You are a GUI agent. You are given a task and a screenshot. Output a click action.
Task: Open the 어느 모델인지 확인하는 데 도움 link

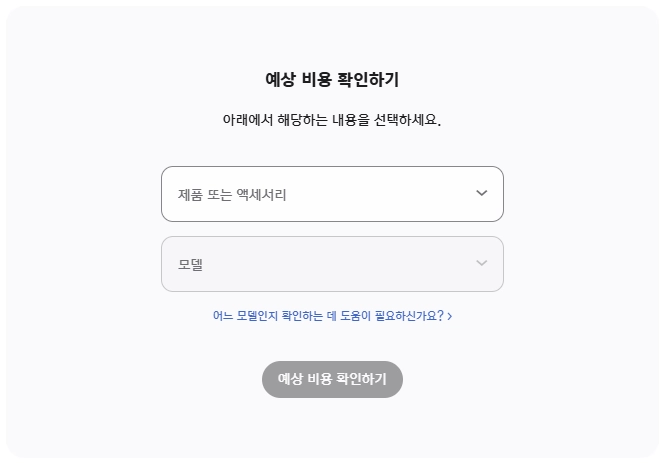(331, 316)
